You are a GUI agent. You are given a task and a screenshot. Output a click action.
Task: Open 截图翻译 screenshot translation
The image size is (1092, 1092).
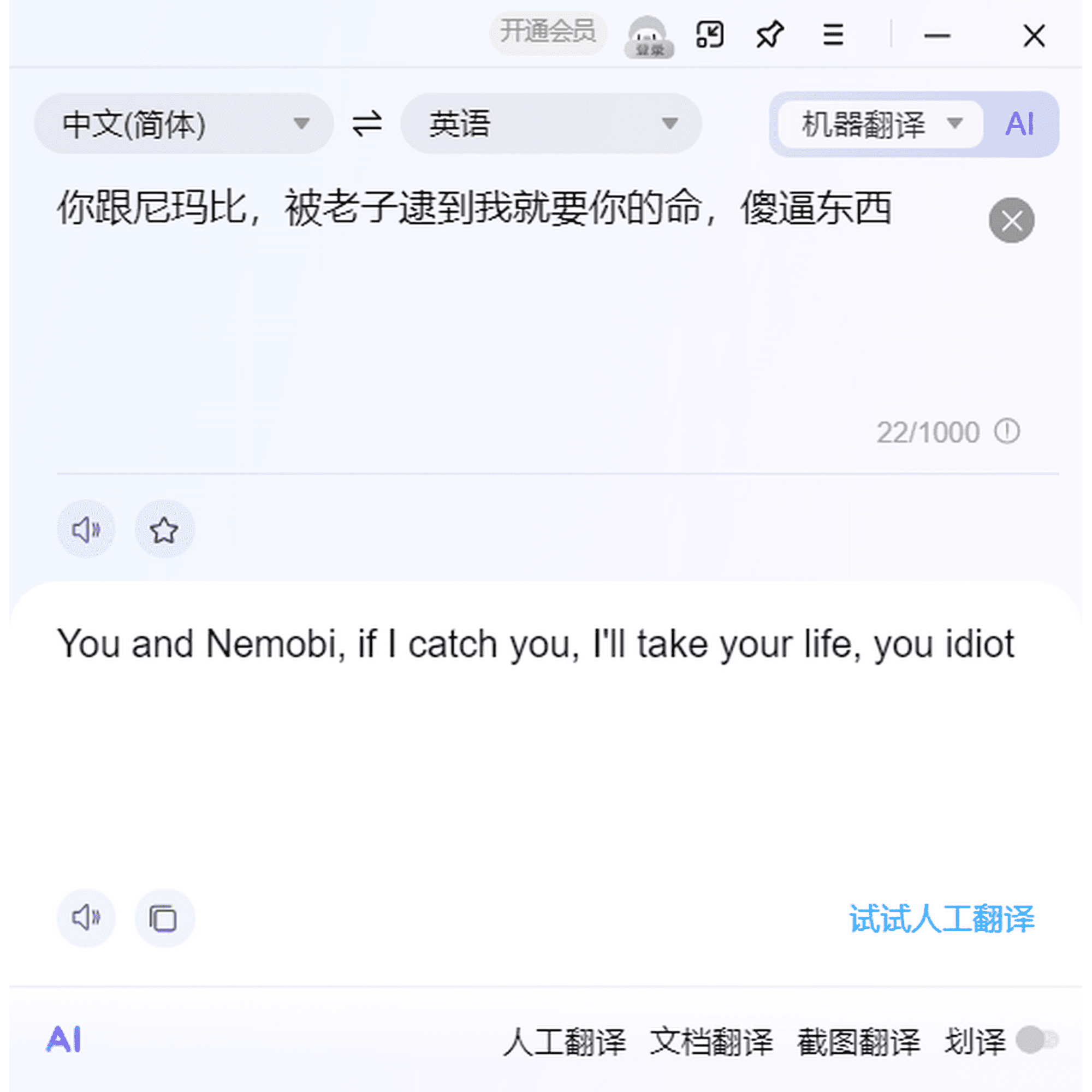coord(858,1042)
